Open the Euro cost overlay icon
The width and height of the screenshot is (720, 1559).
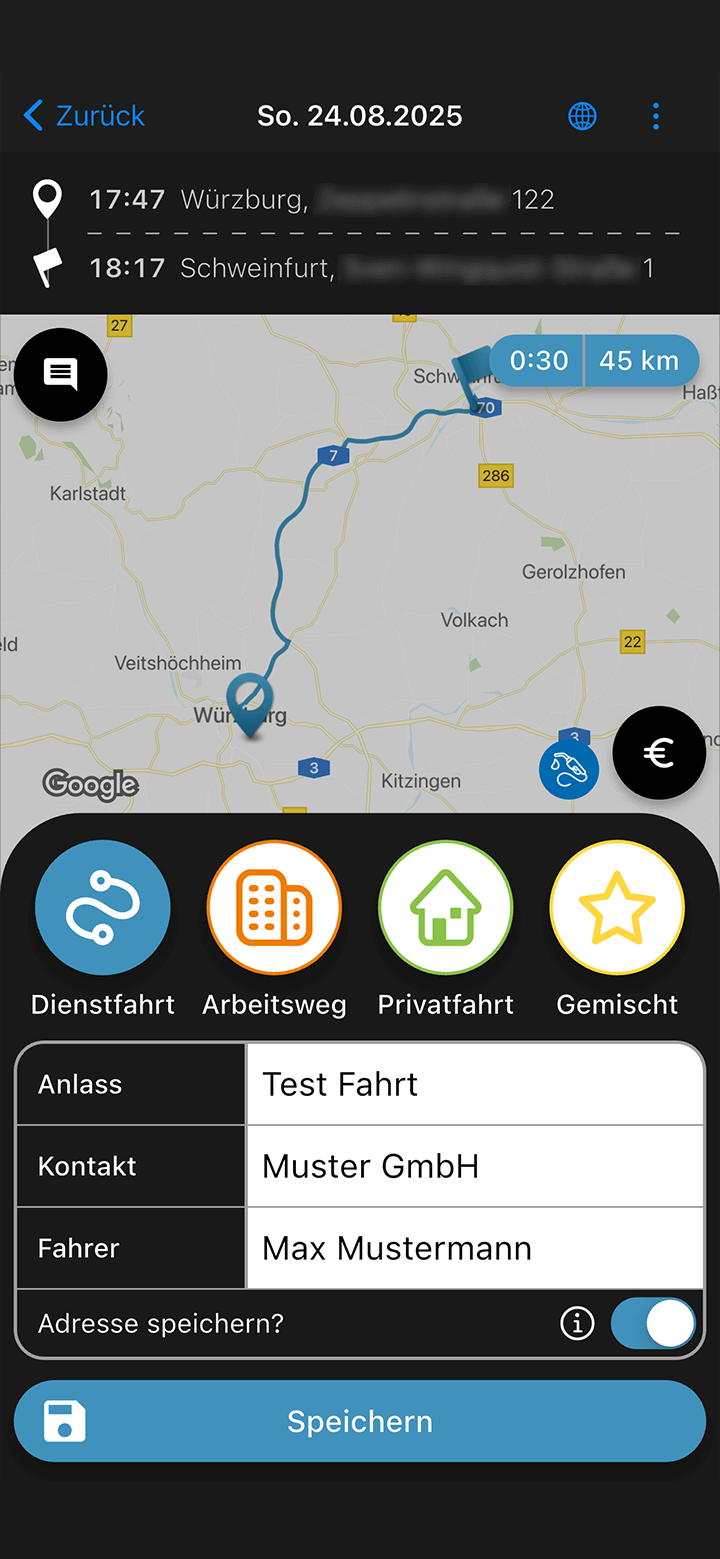pos(659,753)
